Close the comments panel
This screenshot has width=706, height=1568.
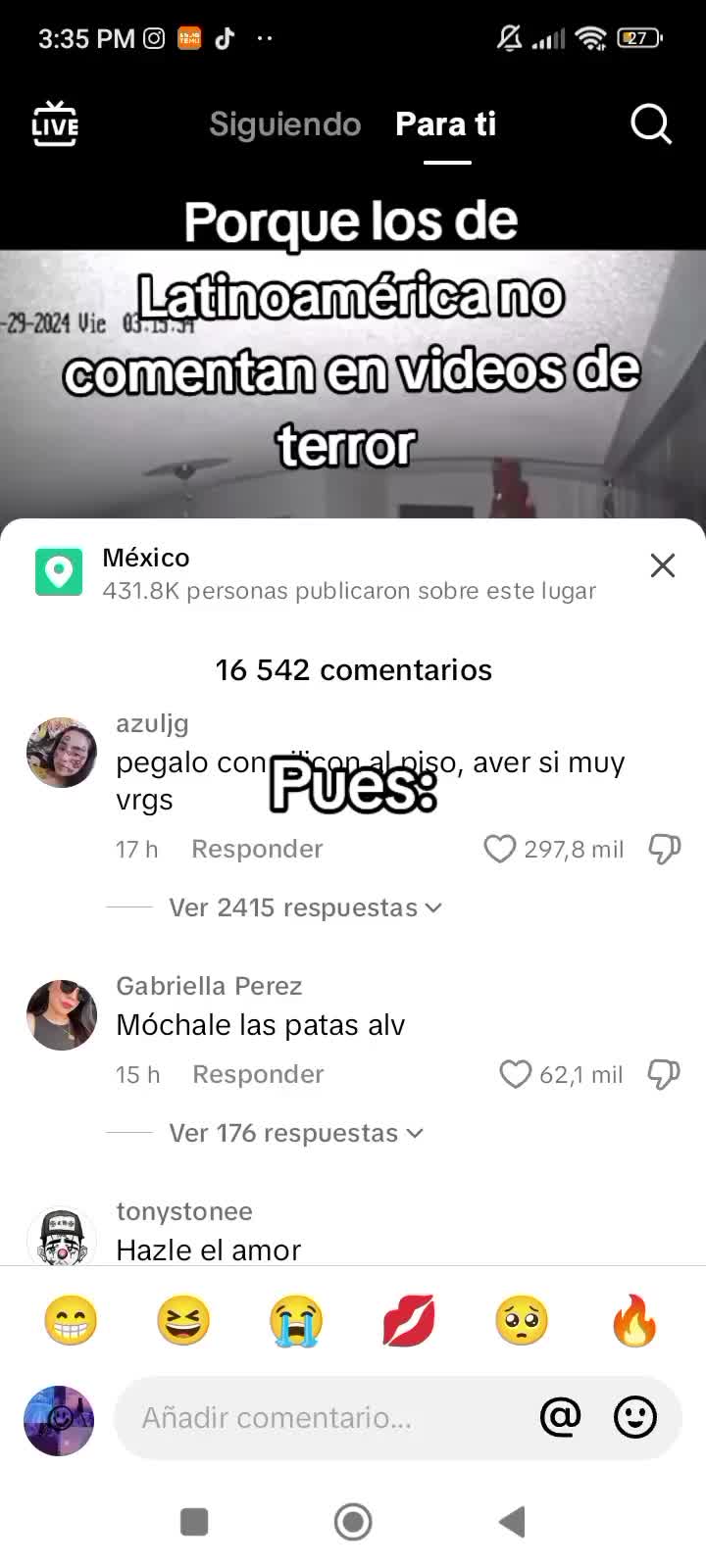(663, 565)
